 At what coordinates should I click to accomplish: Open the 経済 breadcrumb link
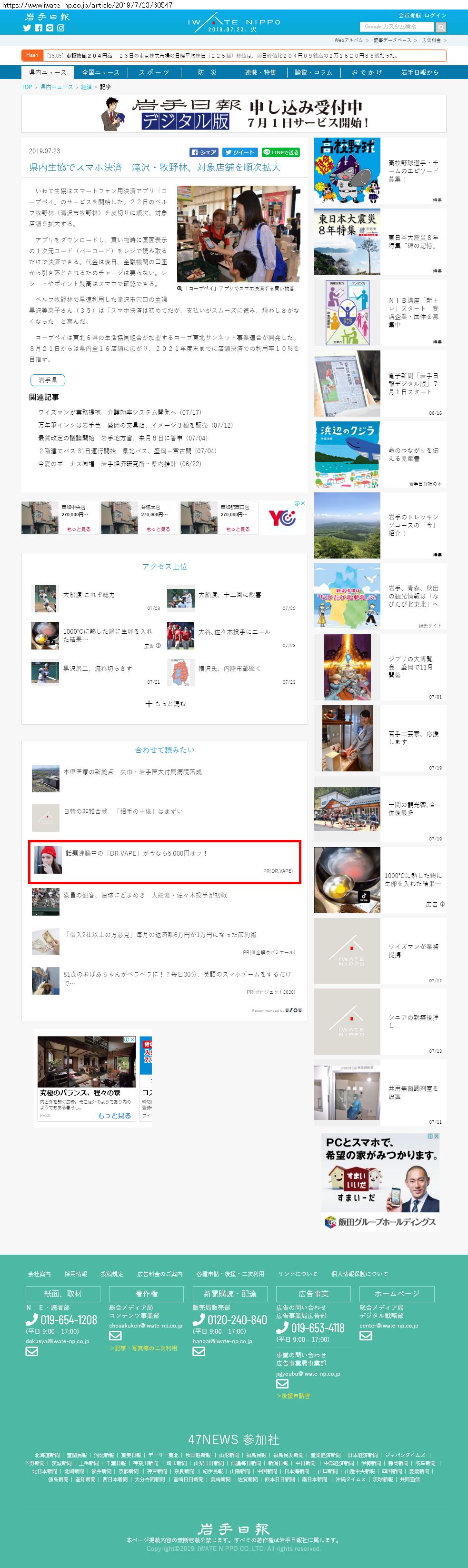[87, 87]
